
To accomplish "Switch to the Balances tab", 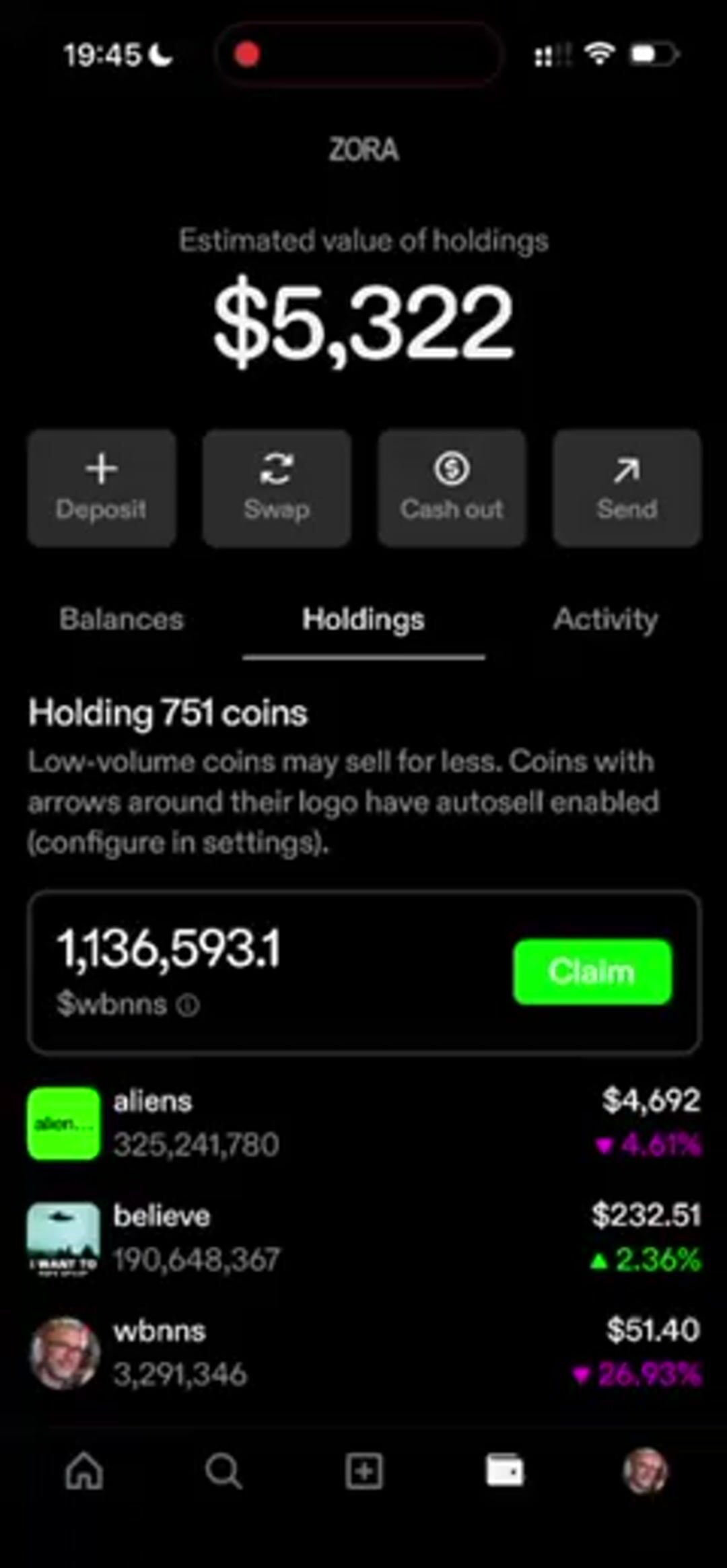I will [121, 619].
